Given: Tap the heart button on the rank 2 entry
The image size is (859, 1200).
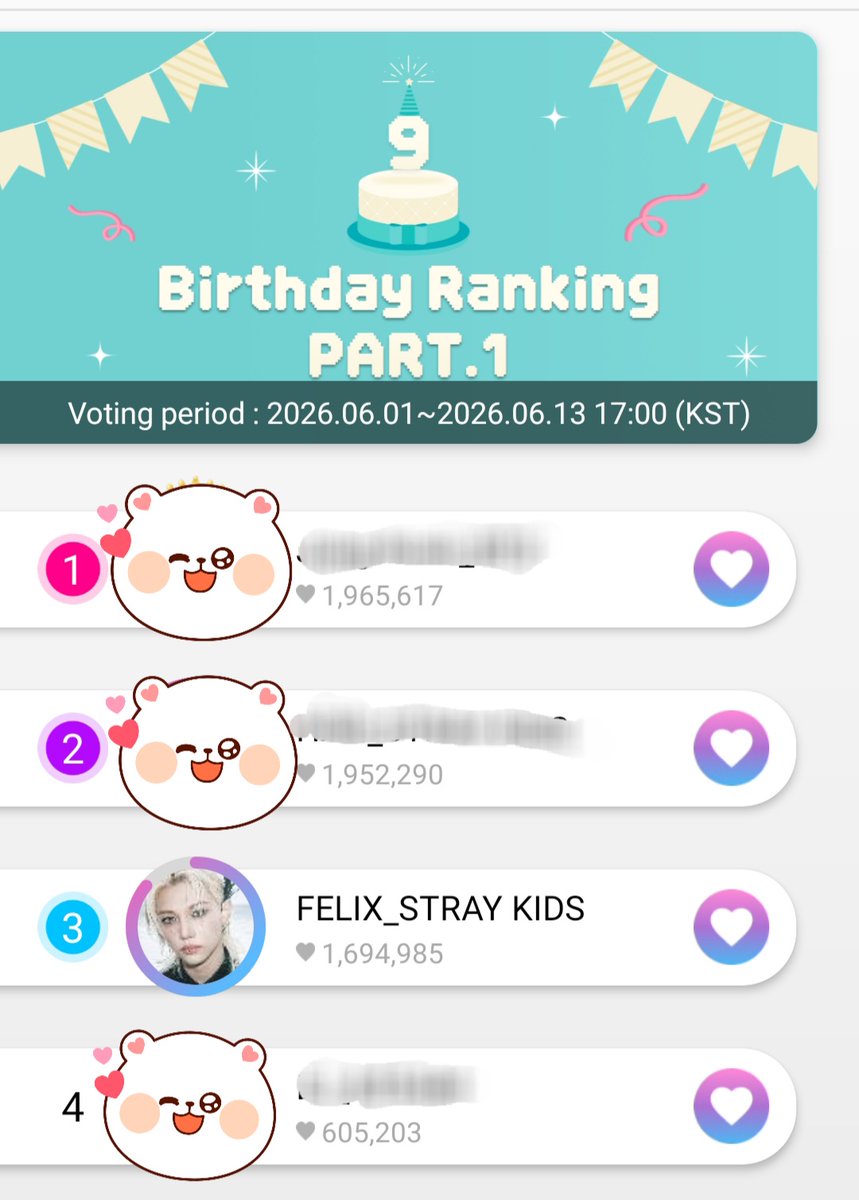Looking at the screenshot, I should [731, 748].
